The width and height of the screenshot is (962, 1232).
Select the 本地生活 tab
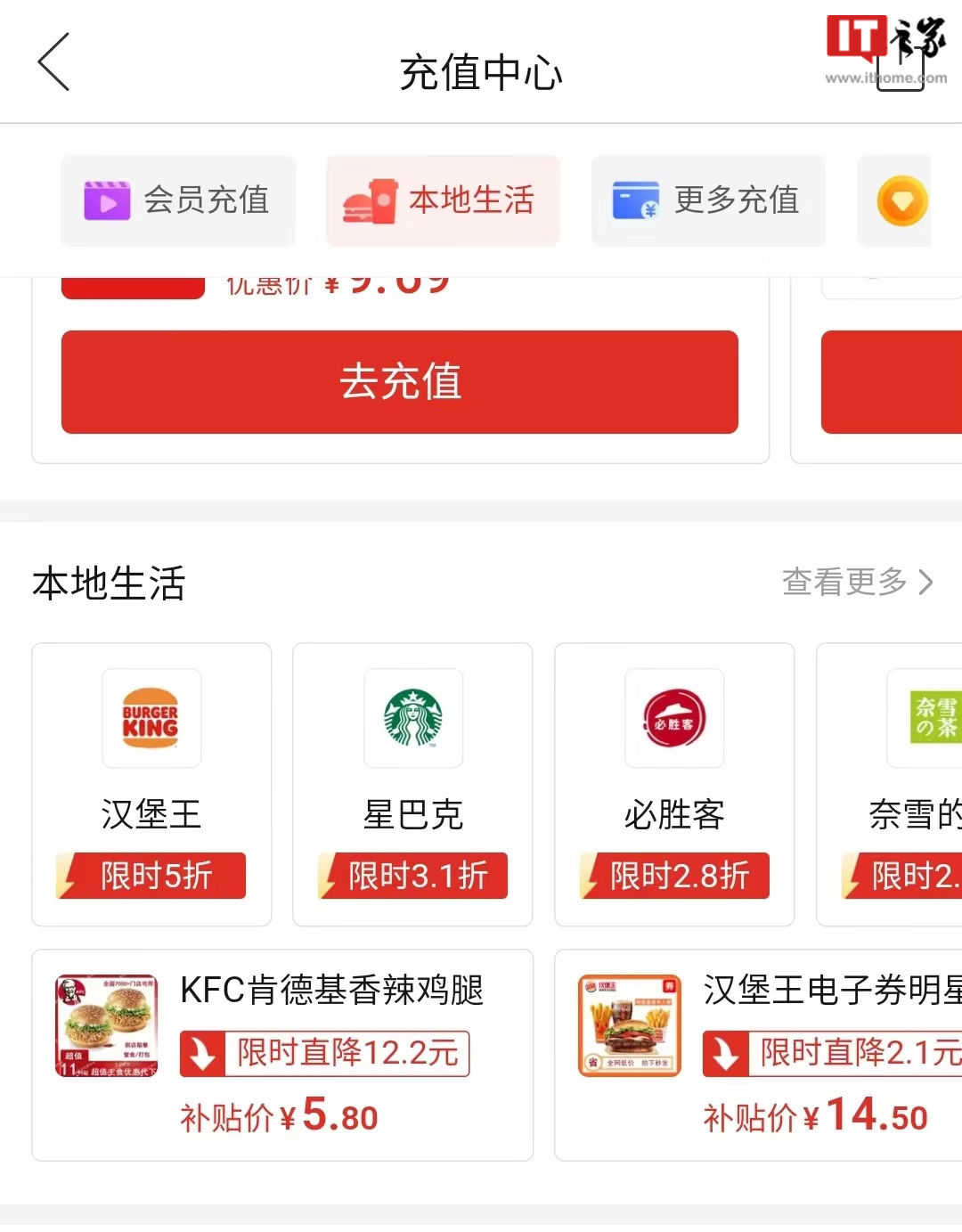coord(443,200)
